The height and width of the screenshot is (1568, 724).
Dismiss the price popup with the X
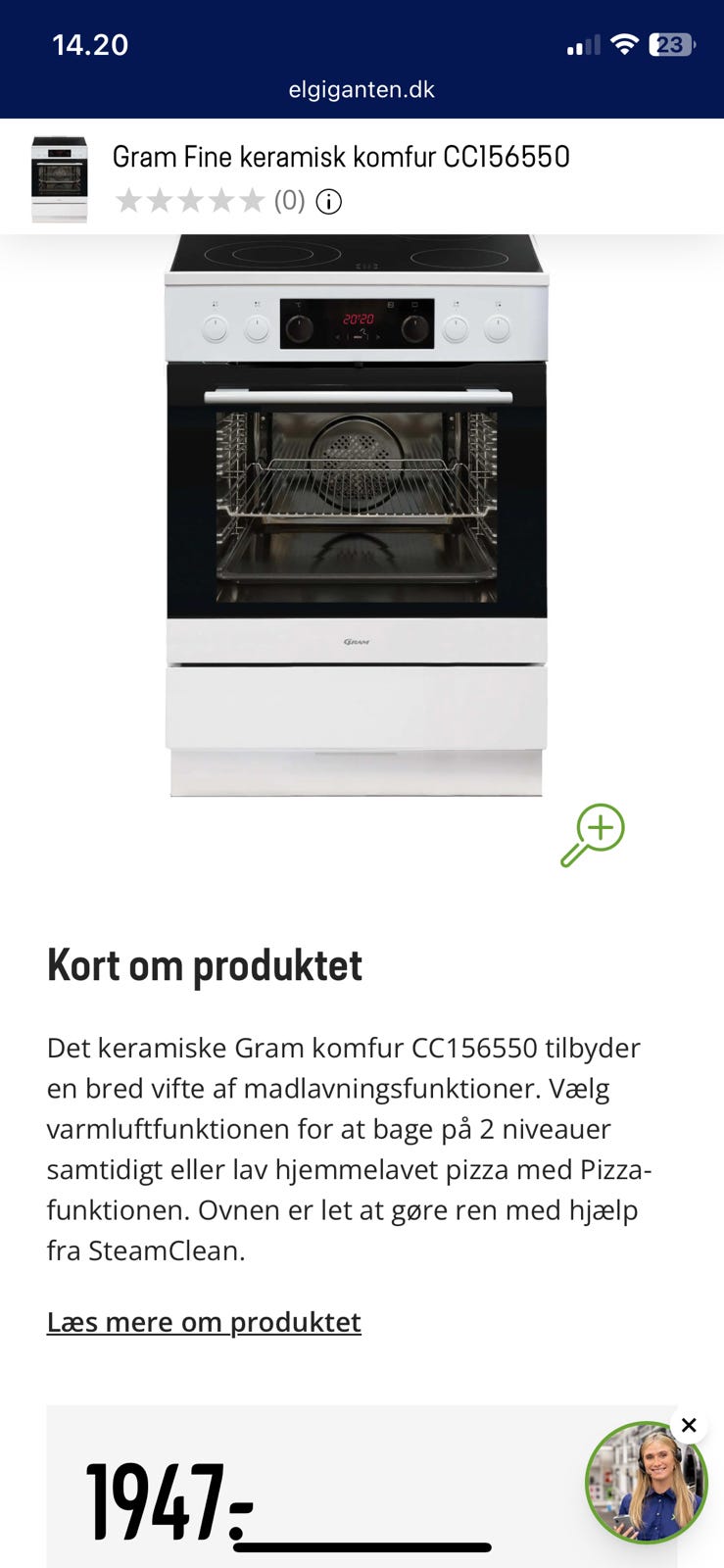point(689,1425)
